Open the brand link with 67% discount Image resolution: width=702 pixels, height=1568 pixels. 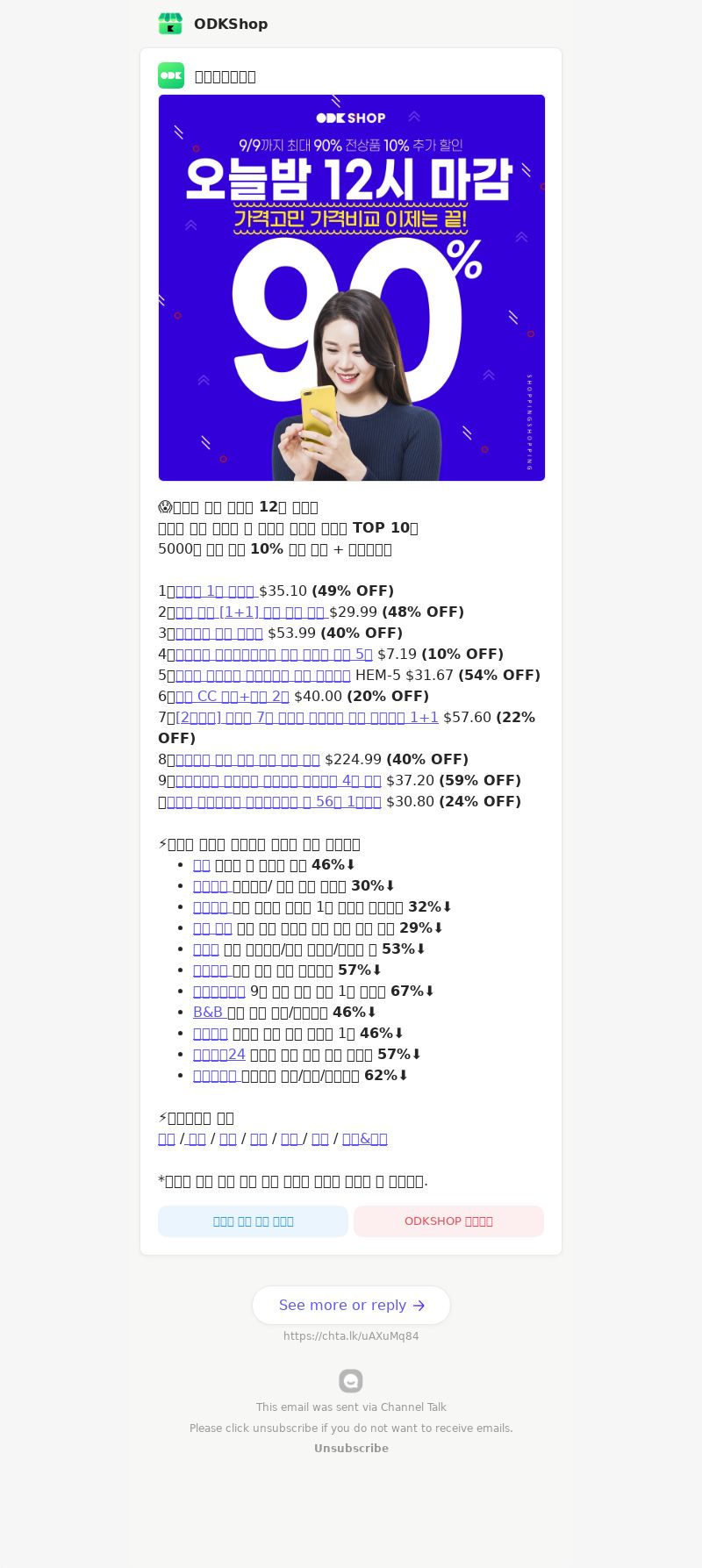219,992
